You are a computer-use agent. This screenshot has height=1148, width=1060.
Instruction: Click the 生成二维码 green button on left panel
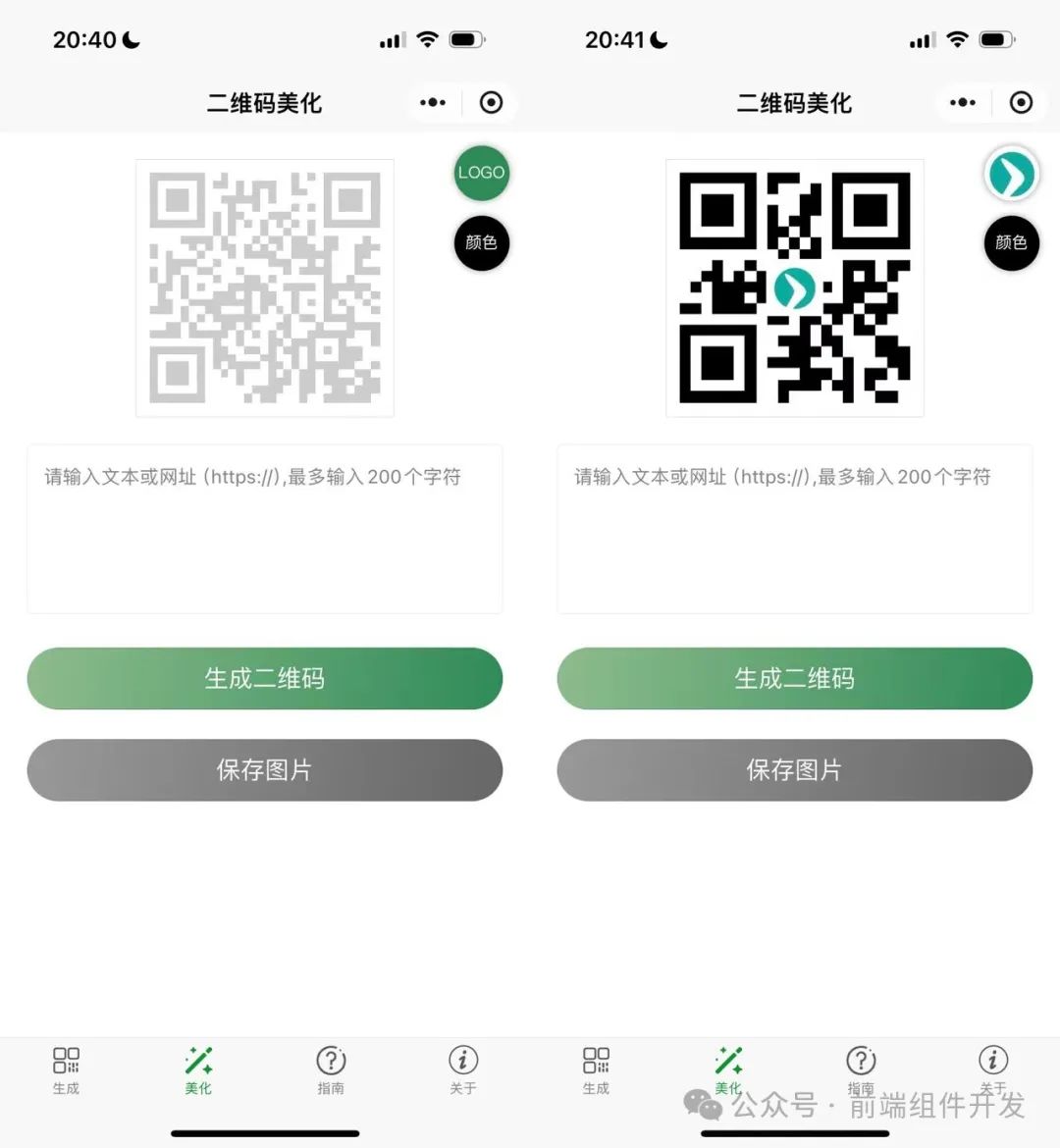(x=264, y=678)
